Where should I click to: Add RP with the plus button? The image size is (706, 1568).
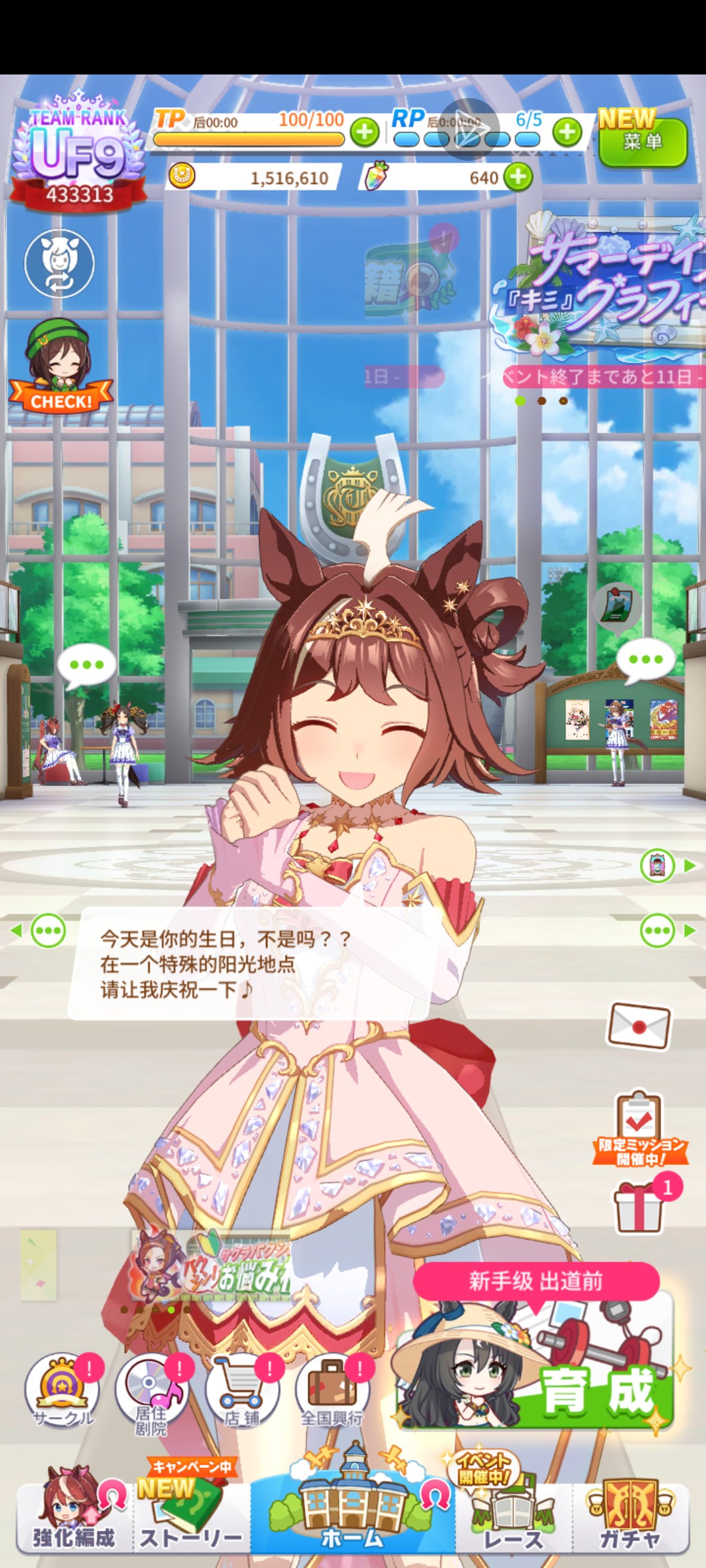567,133
